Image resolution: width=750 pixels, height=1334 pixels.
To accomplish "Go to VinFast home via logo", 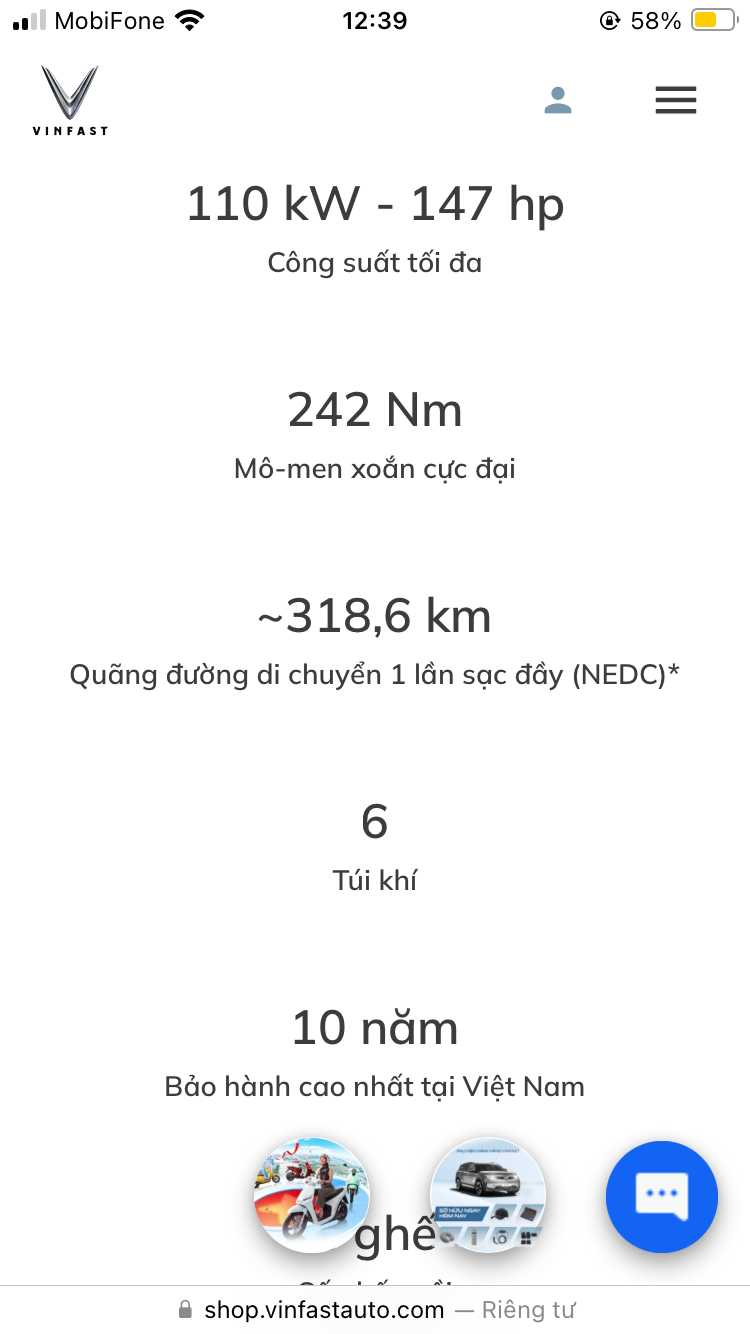I will [x=69, y=100].
